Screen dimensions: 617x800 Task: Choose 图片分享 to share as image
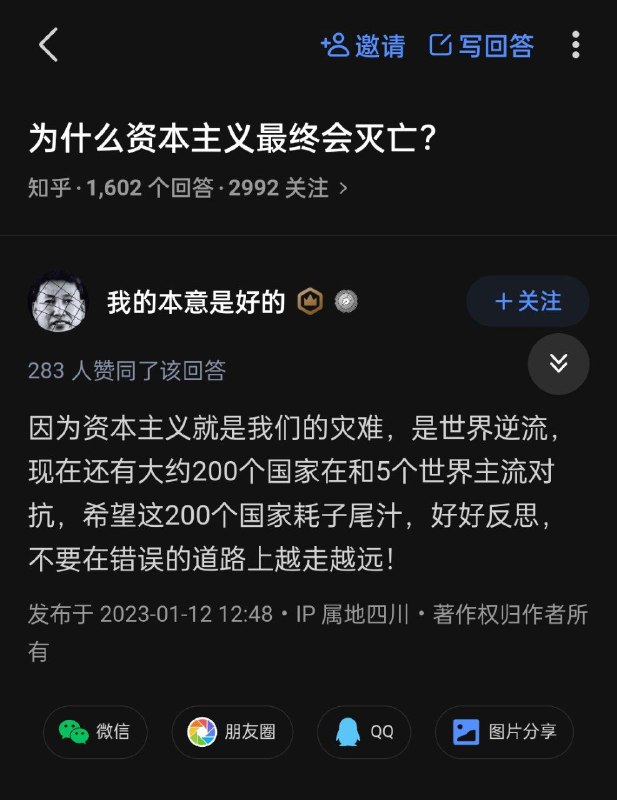pyautogui.click(x=504, y=732)
